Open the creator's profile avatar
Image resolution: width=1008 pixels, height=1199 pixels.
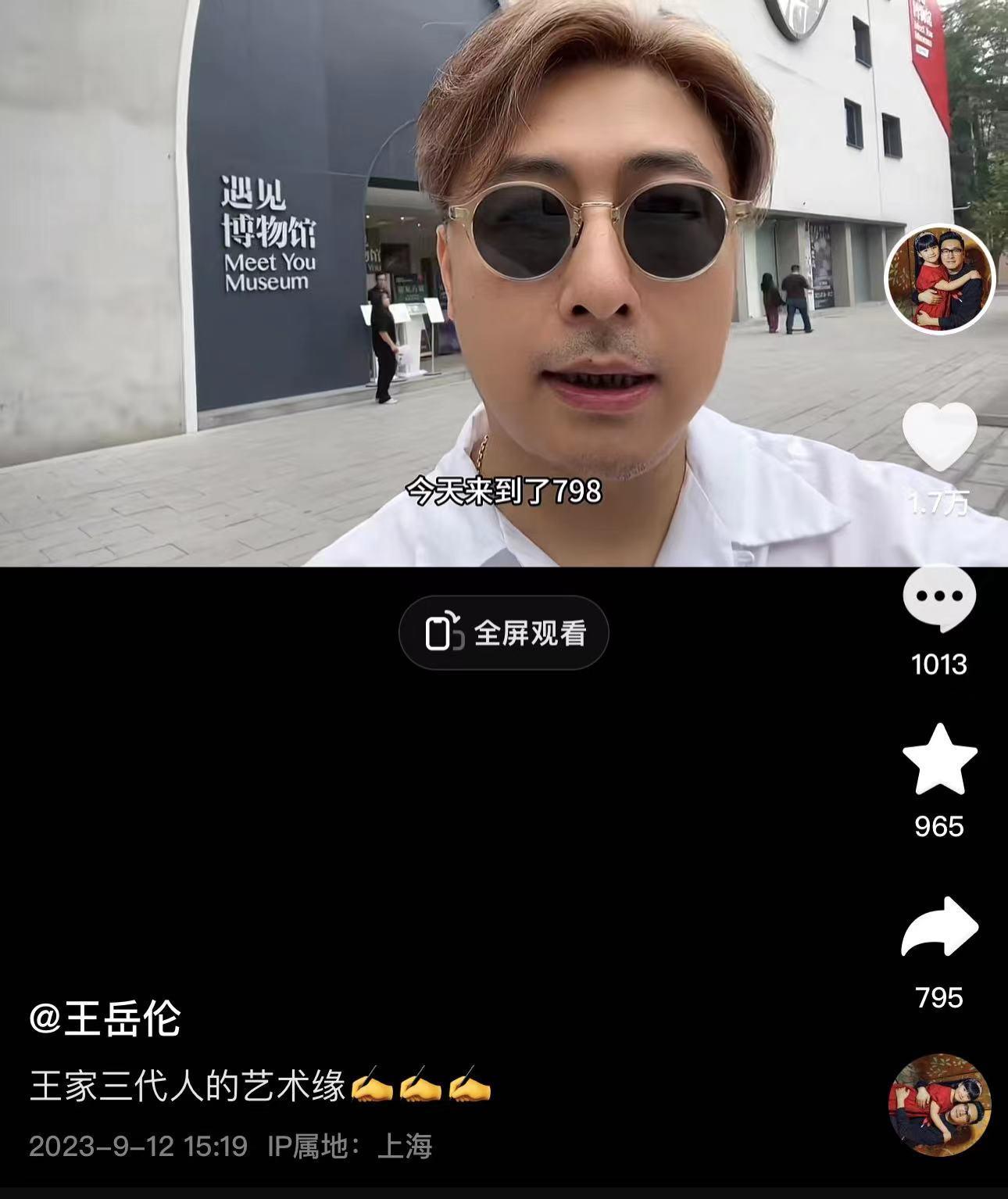pyautogui.click(x=939, y=279)
